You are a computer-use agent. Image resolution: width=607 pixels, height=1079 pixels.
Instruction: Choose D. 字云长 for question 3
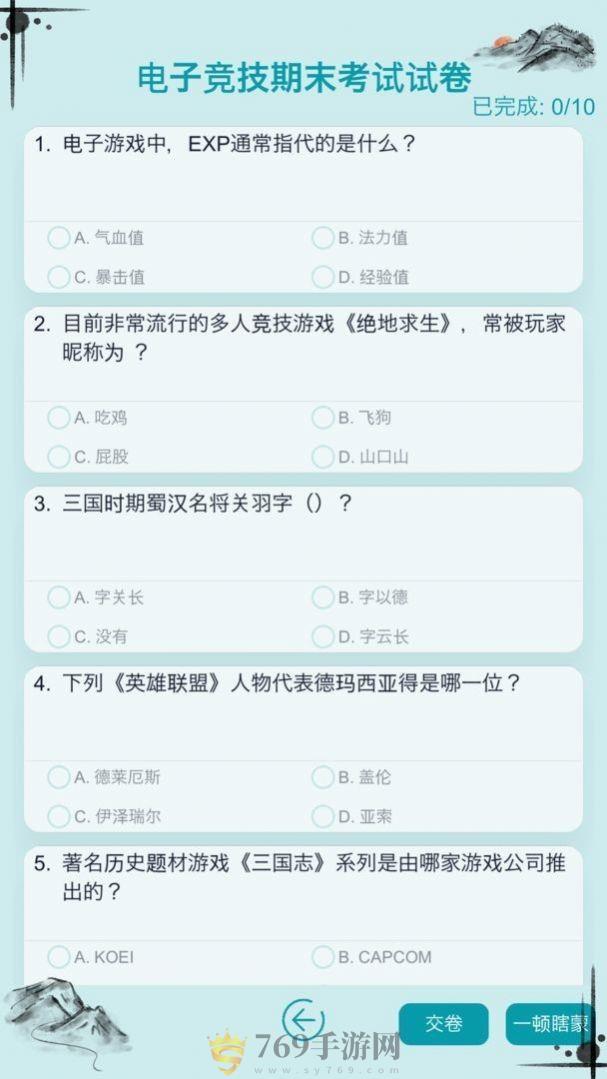(361, 637)
